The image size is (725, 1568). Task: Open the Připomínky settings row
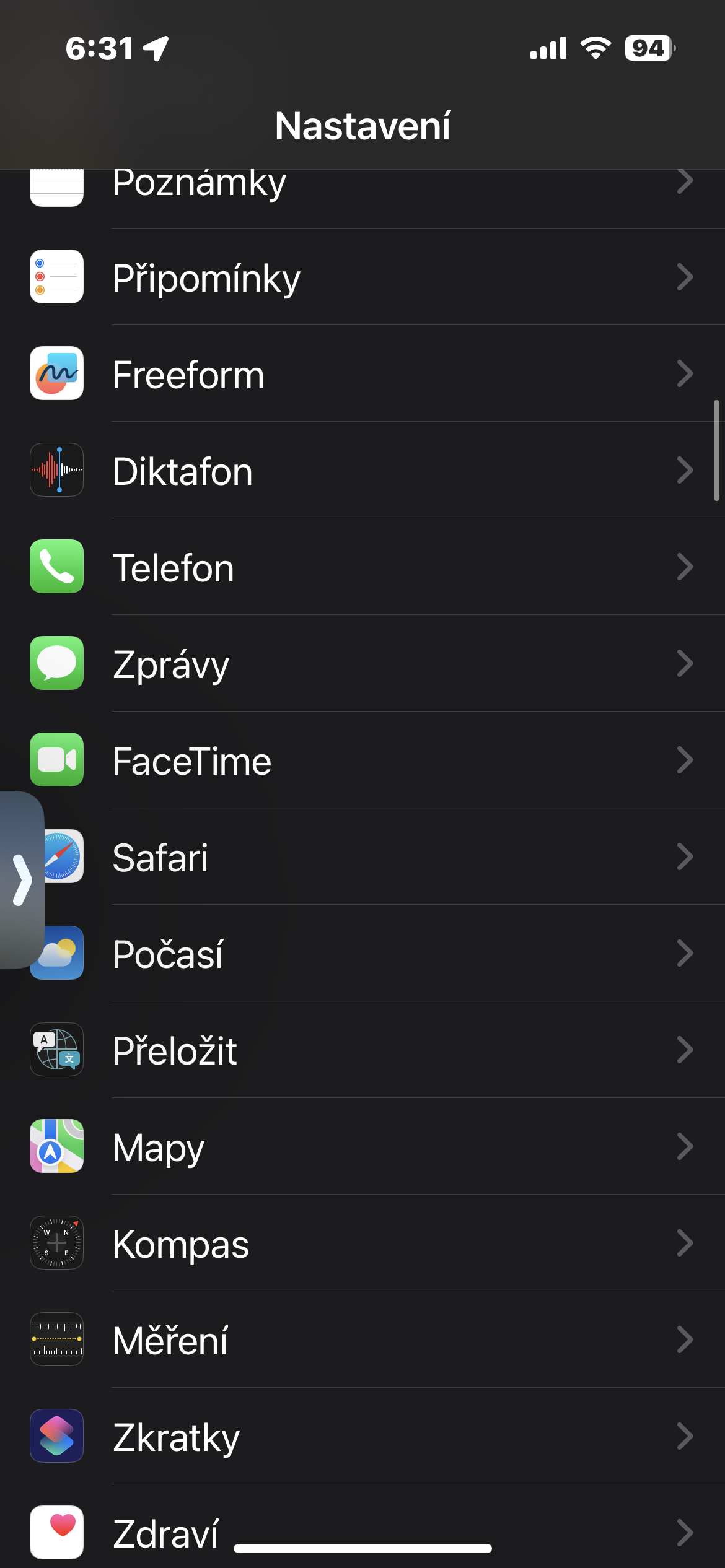[x=372, y=277]
